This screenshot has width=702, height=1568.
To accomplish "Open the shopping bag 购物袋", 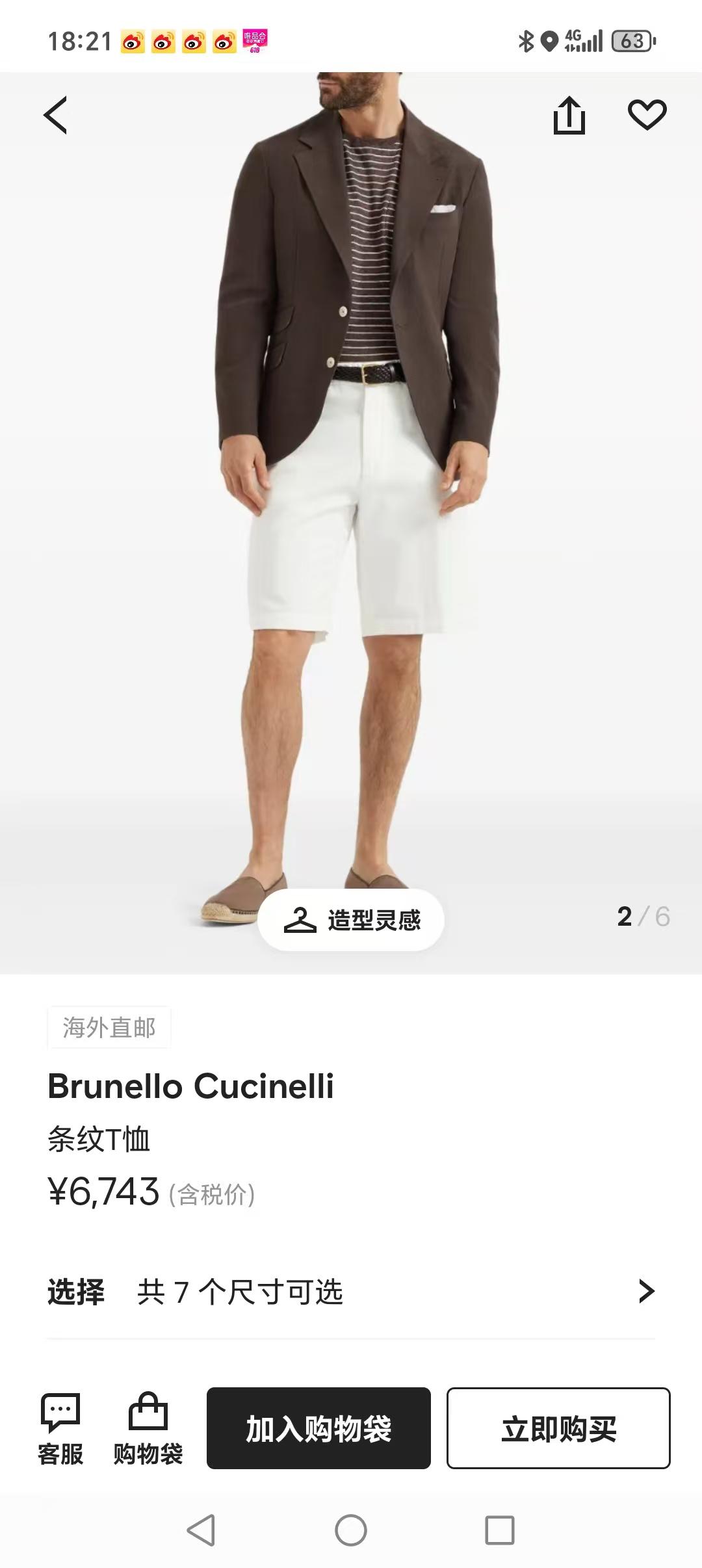I will click(148, 1430).
